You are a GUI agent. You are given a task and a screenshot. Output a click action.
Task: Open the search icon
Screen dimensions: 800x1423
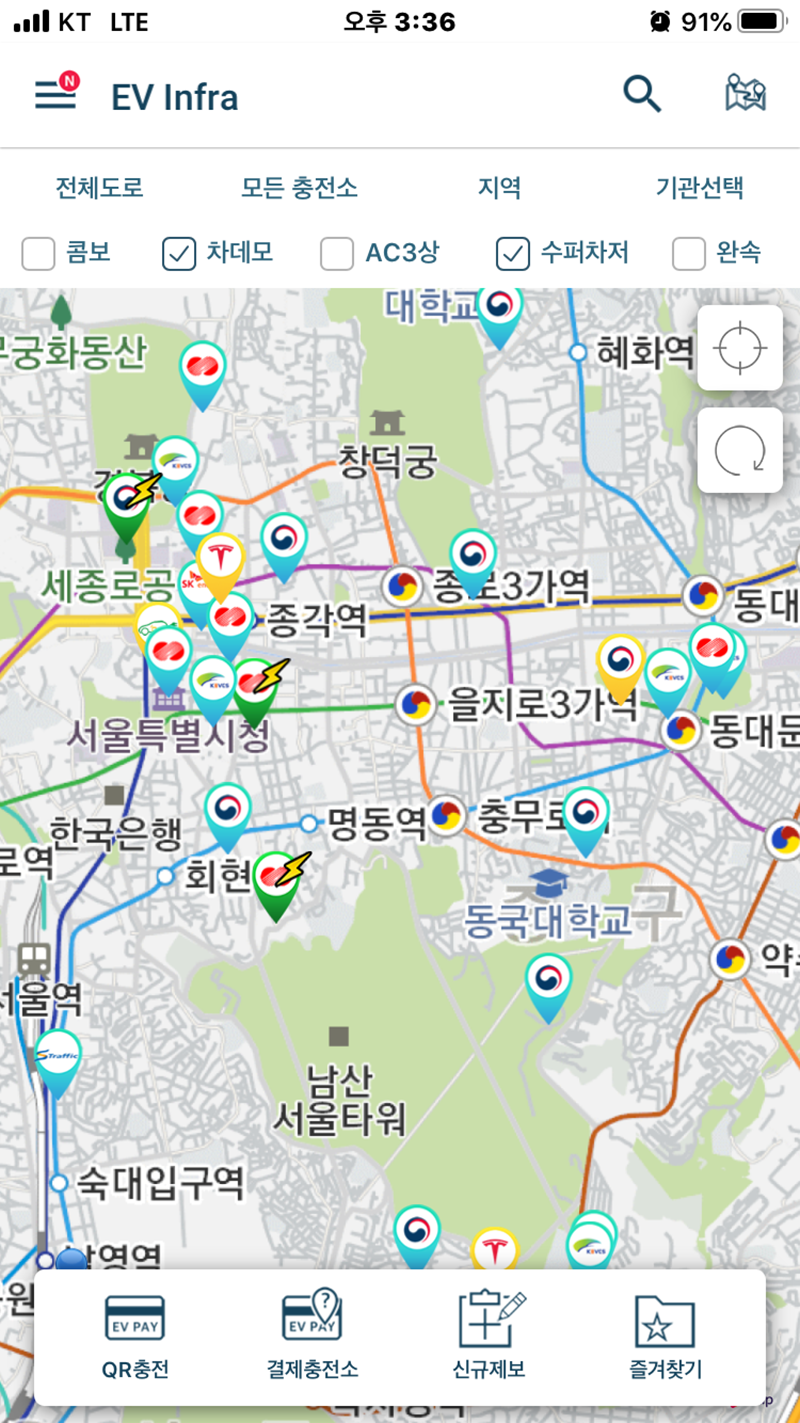click(x=642, y=94)
